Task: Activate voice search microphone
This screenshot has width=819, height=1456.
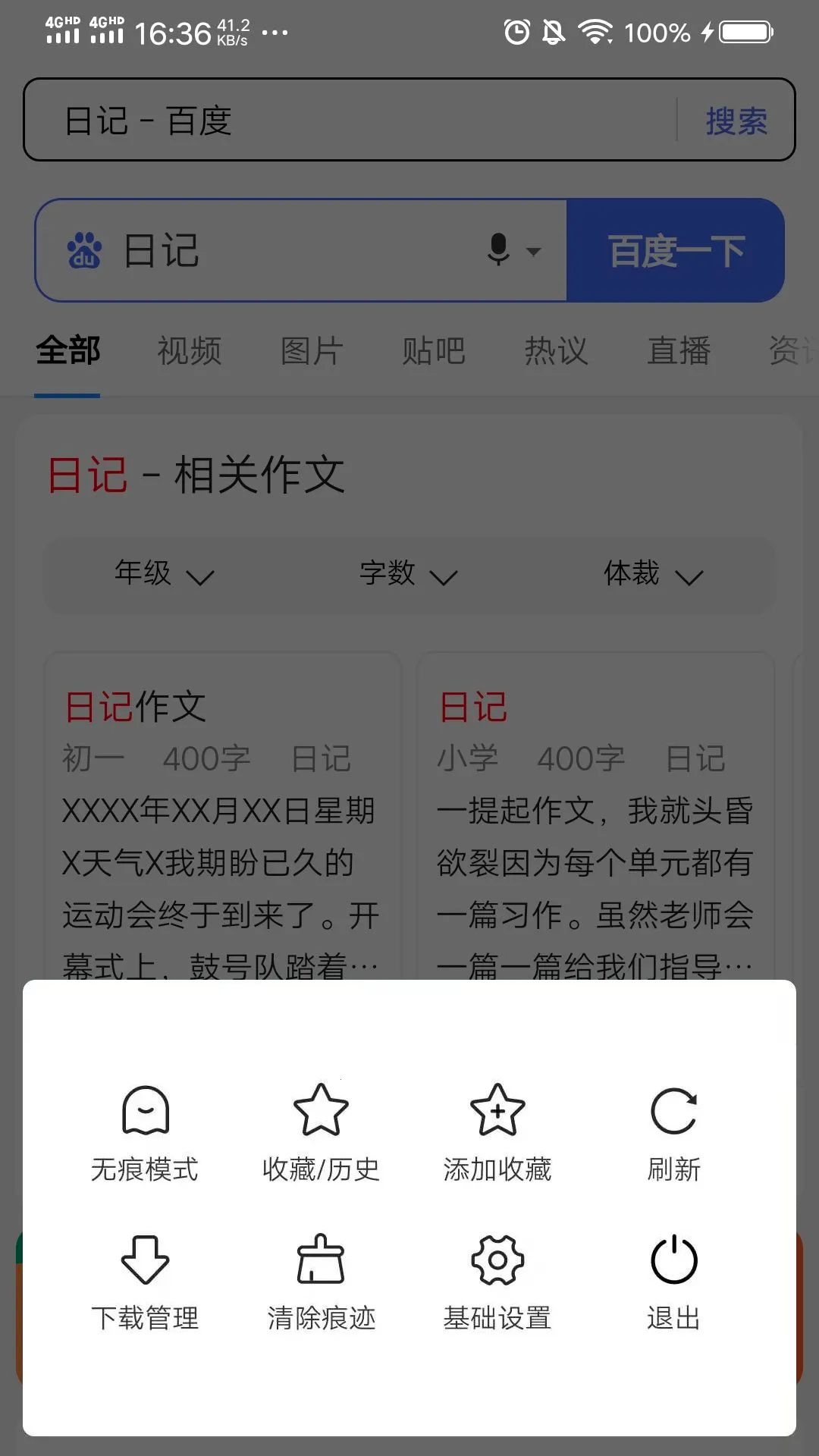Action: [x=498, y=250]
